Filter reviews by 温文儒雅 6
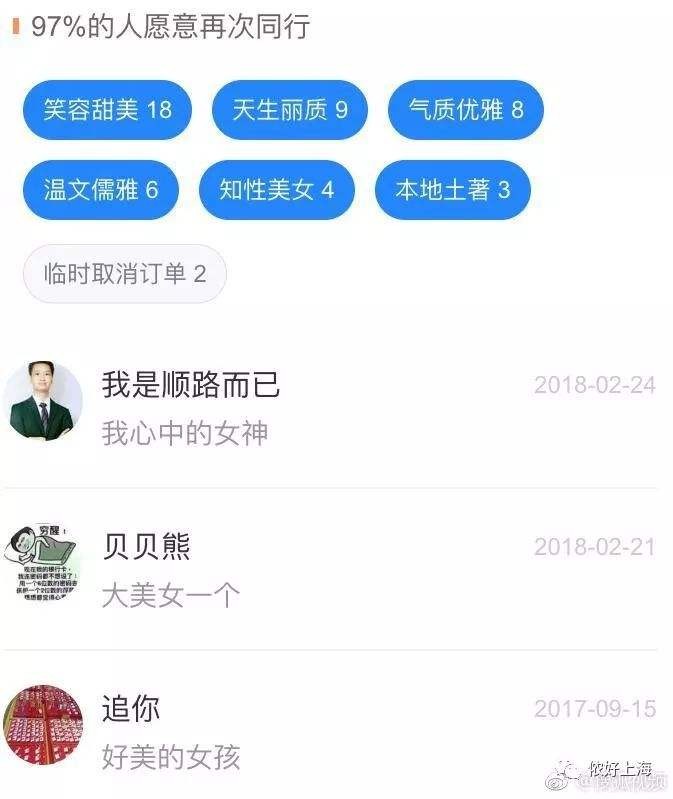The width and height of the screenshot is (673, 799). click(101, 190)
